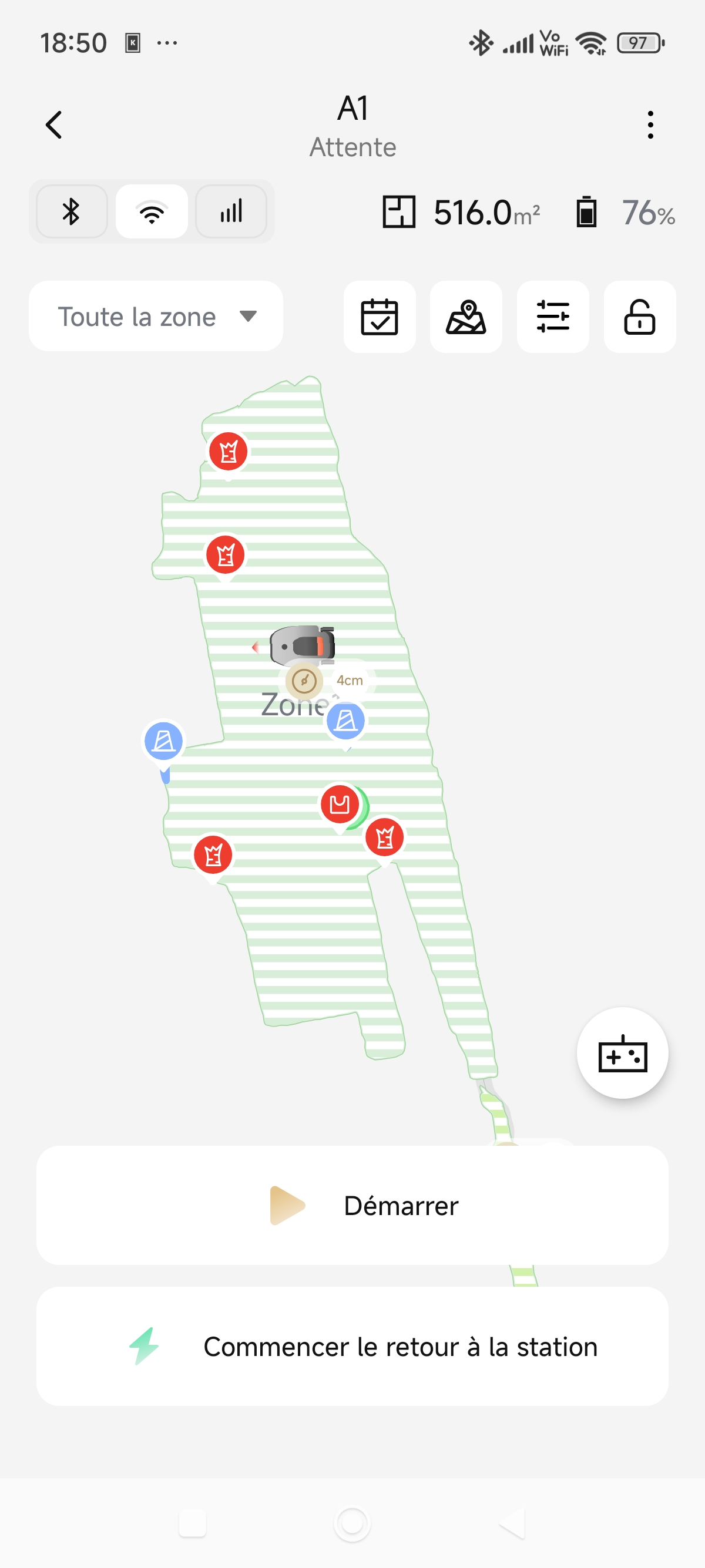Screen dimensions: 705x1568
Task: Open the map editing tool
Action: pos(466,317)
